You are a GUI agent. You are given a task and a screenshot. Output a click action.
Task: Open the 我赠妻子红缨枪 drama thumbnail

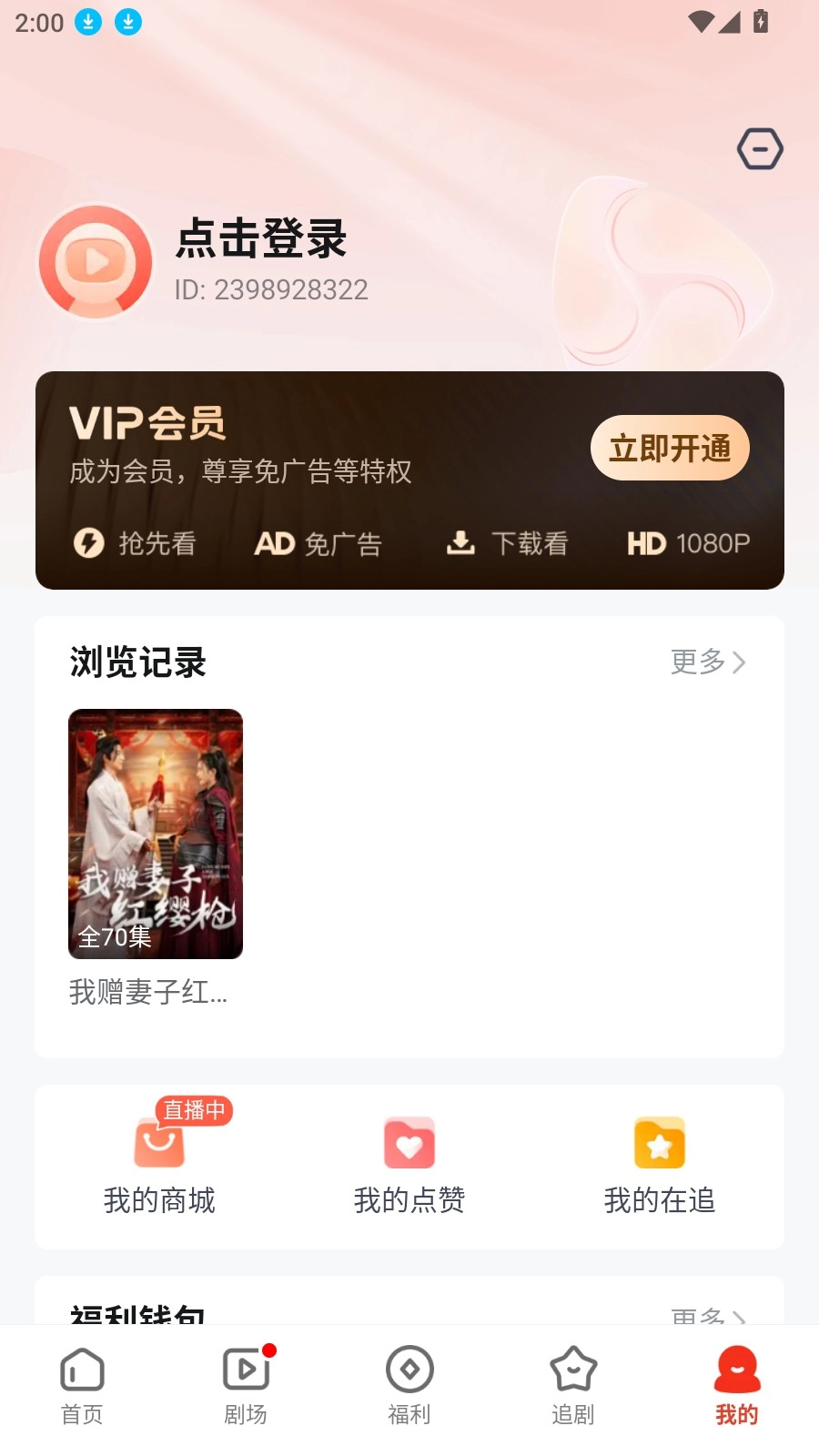(156, 834)
